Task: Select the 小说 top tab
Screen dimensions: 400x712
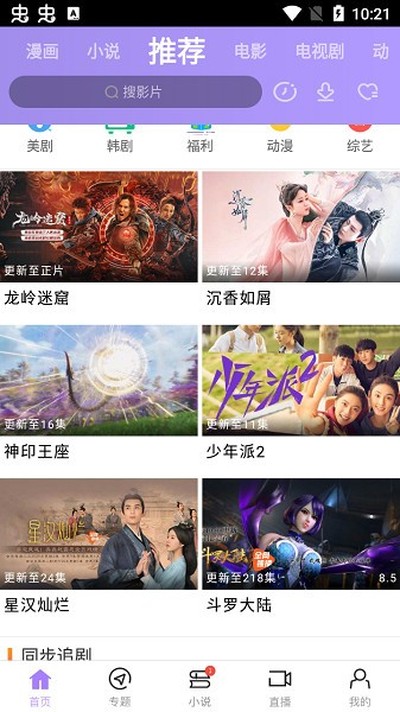Action: tap(104, 51)
